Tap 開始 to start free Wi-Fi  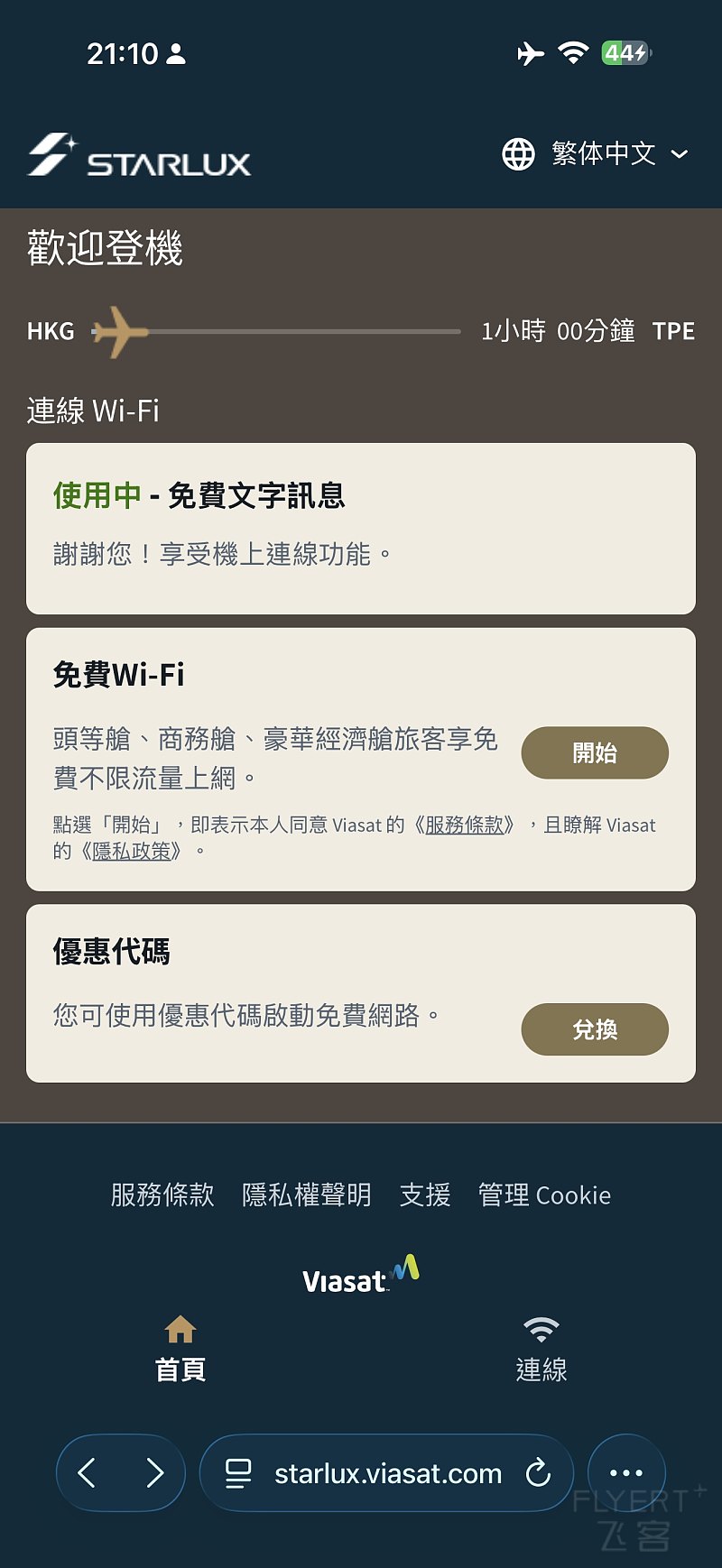pos(595,752)
